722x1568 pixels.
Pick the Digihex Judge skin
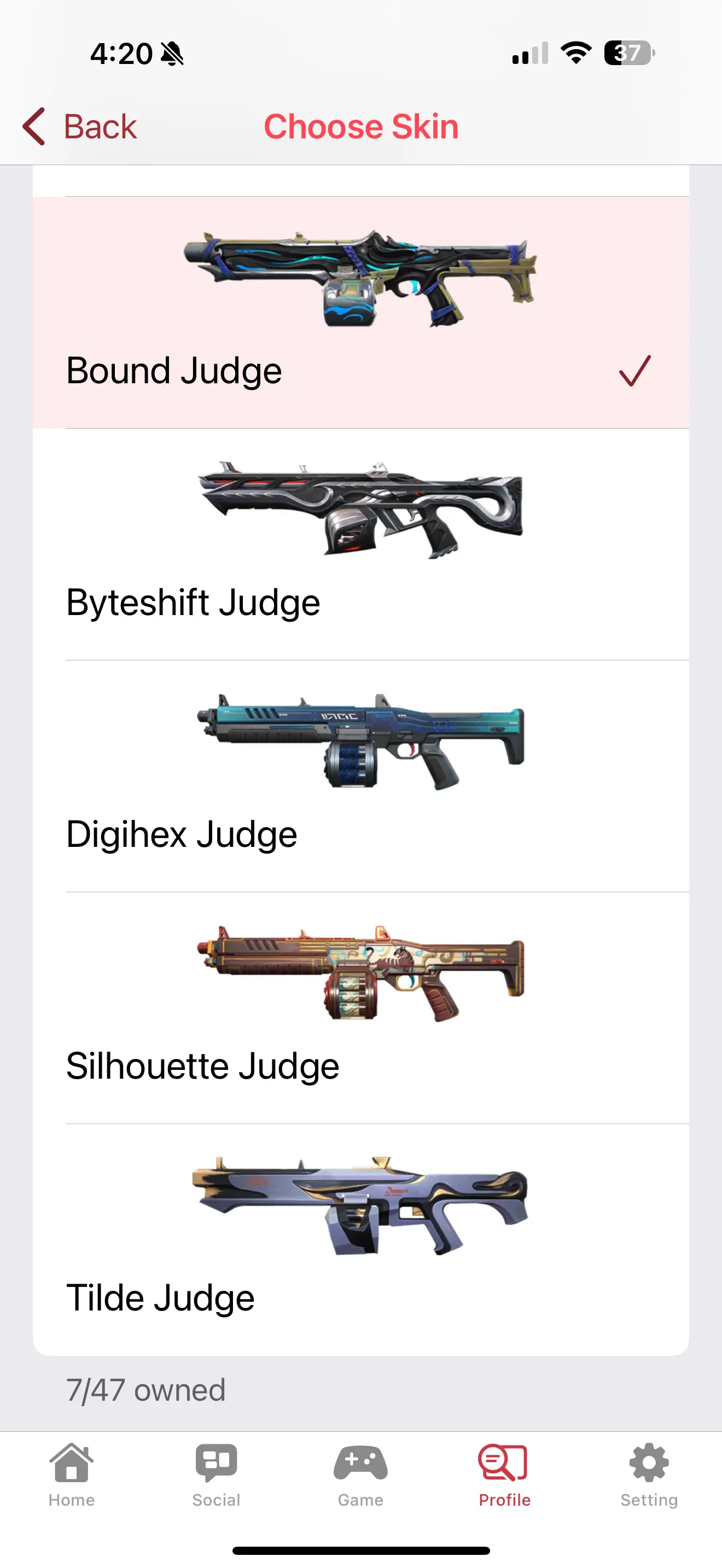(x=360, y=776)
